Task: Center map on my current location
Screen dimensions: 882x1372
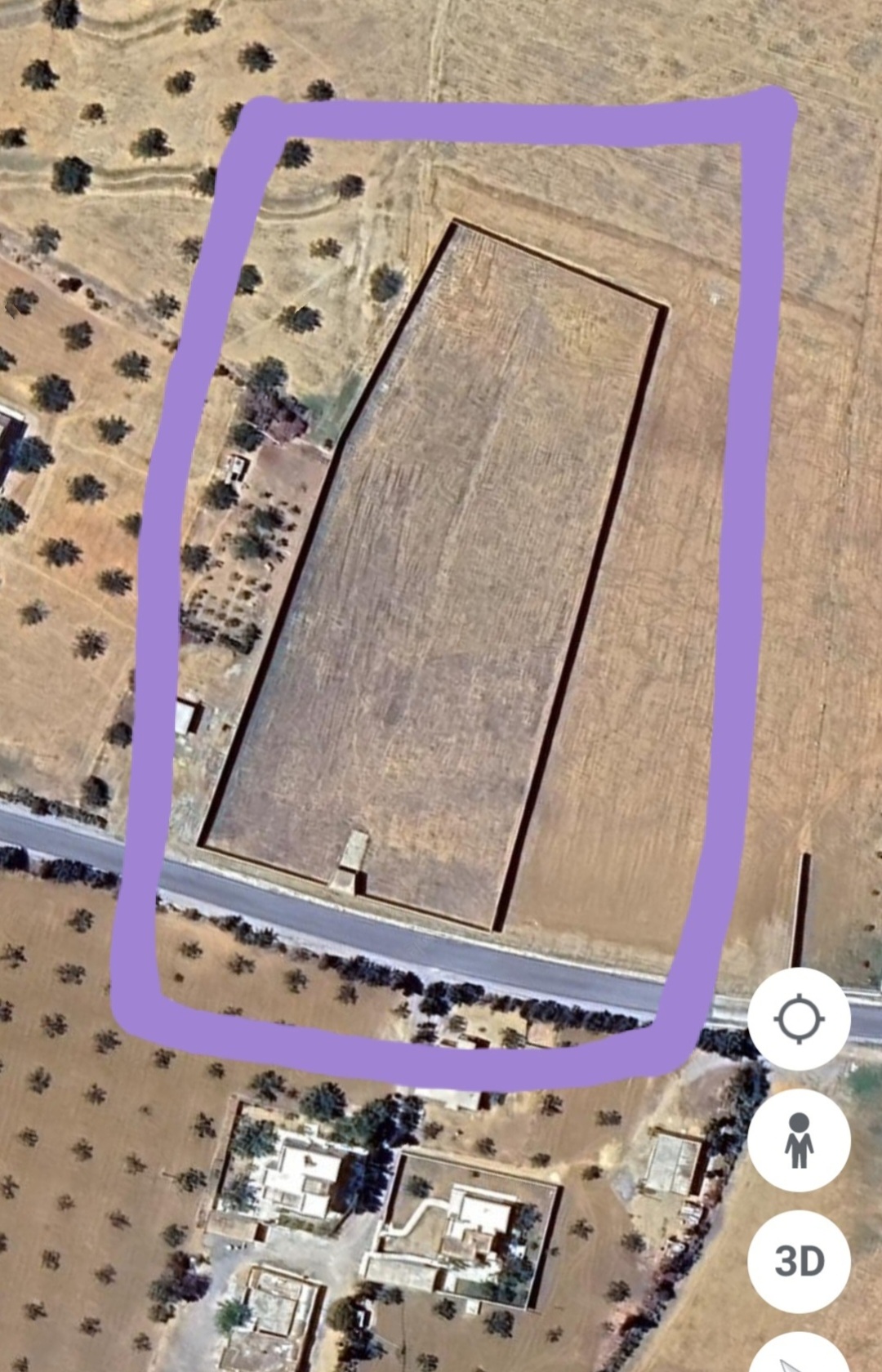Action: [799, 1018]
